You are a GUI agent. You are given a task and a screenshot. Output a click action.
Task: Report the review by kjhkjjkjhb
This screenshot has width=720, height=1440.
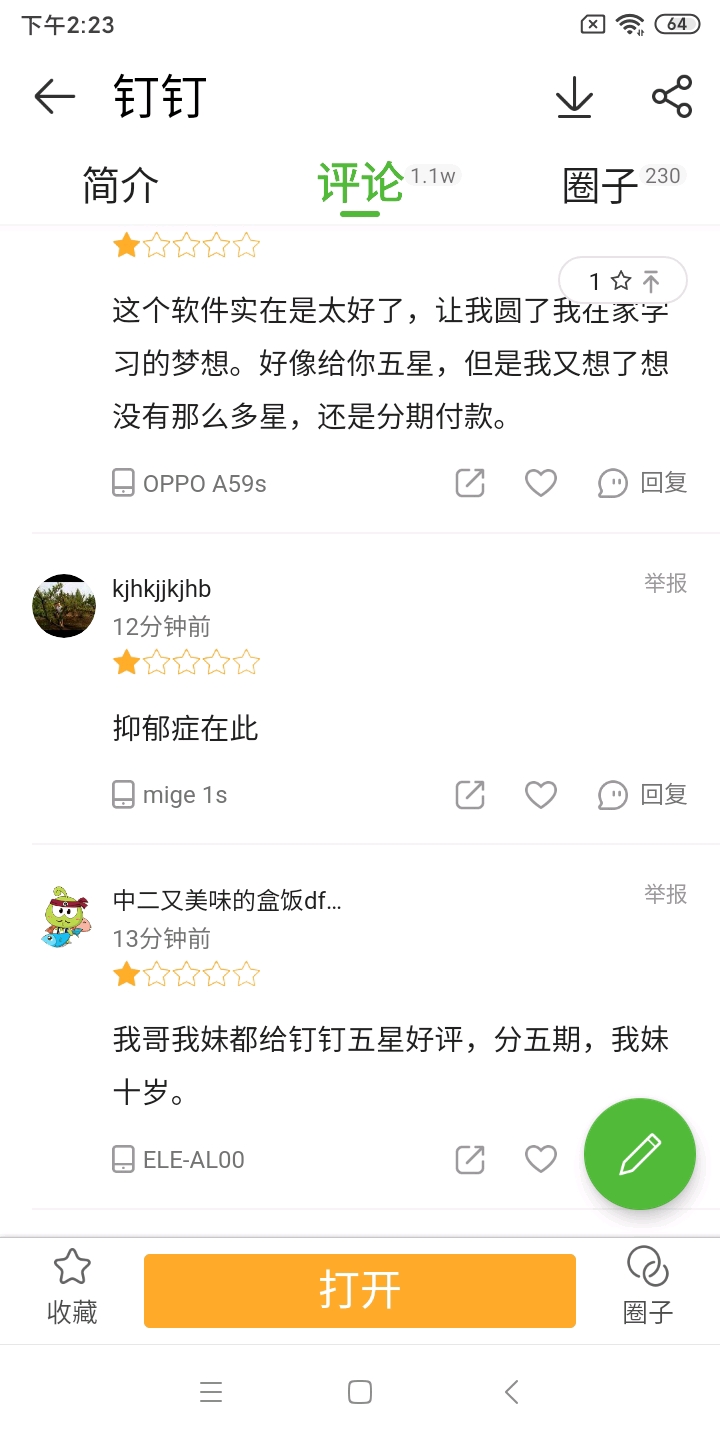pyautogui.click(x=665, y=583)
